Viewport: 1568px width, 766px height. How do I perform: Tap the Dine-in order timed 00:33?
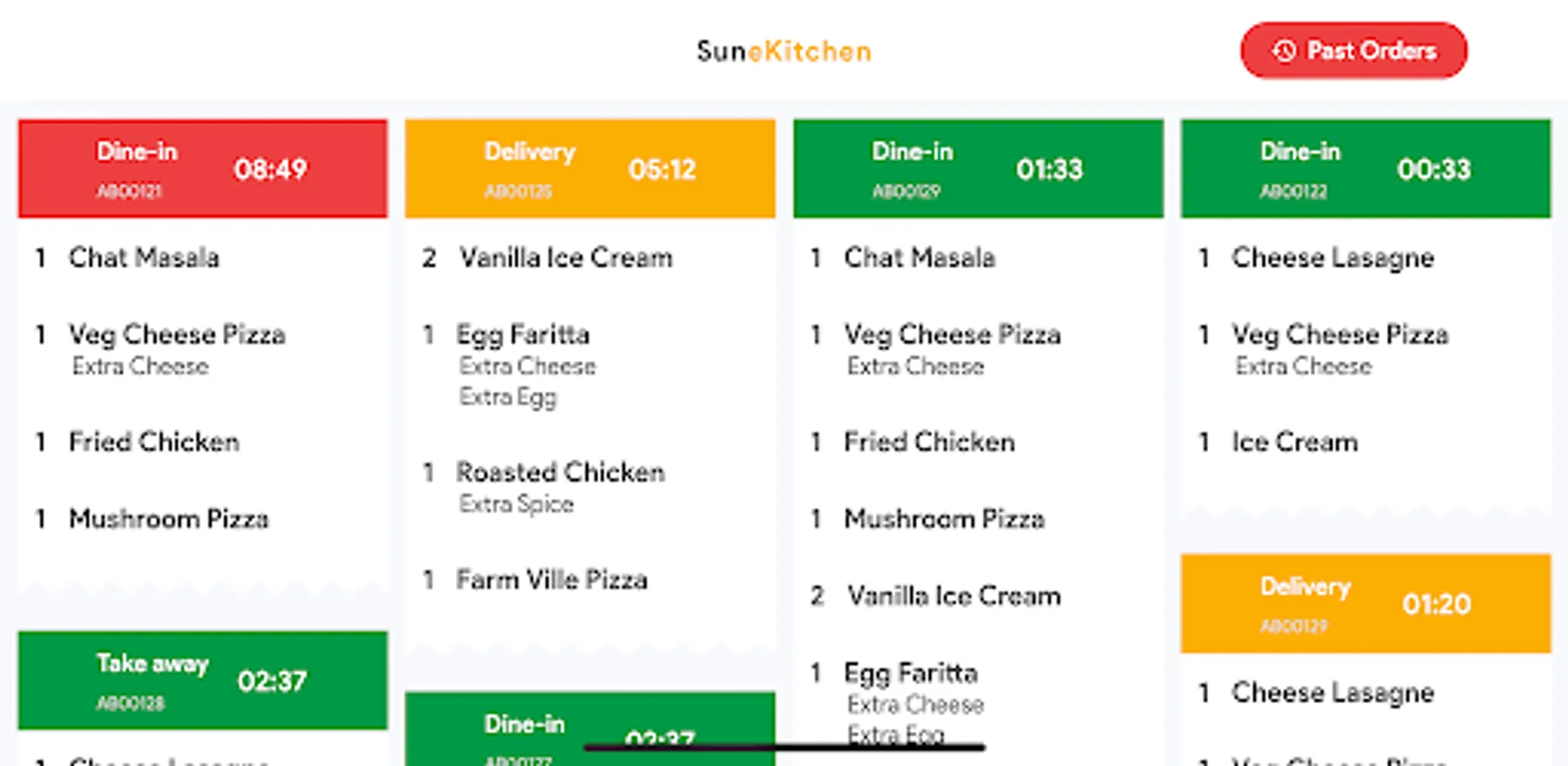click(x=1365, y=169)
